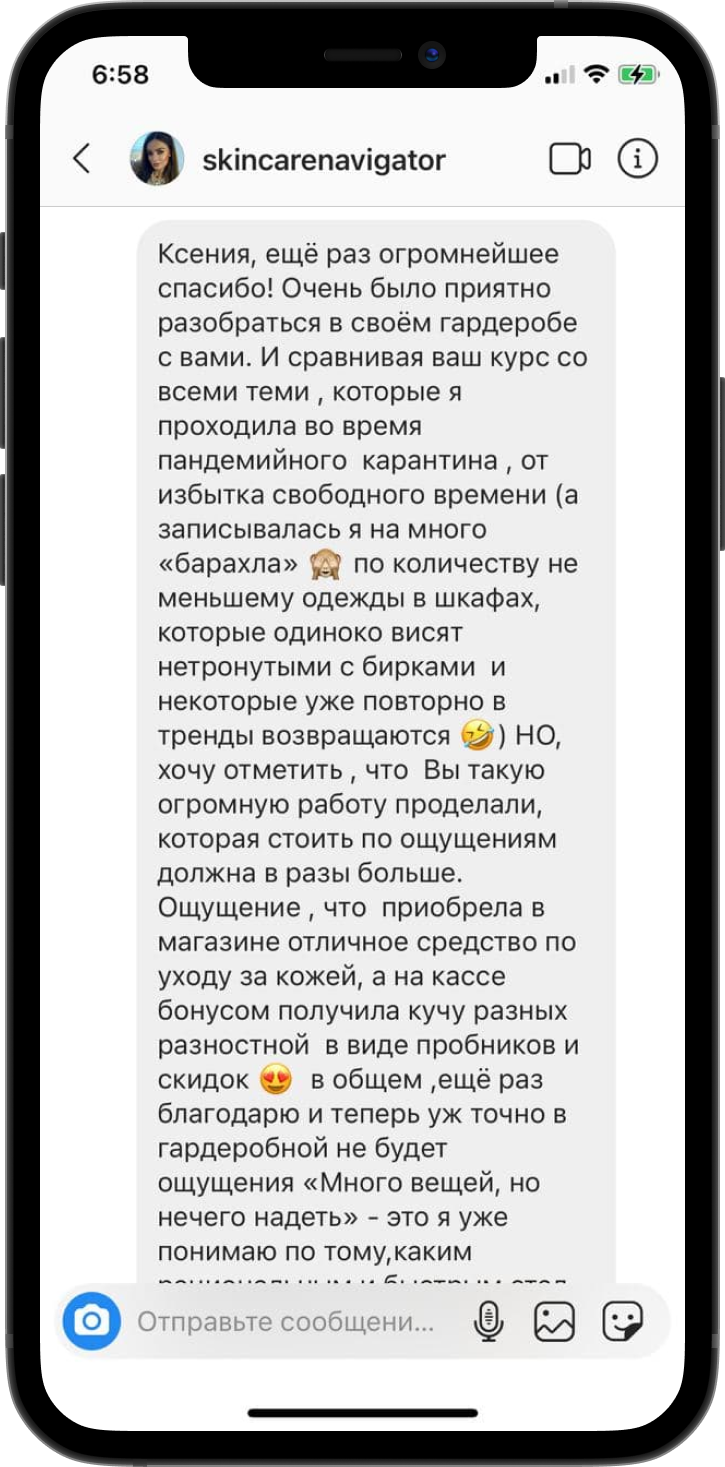Image resolution: width=725 pixels, height=1467 pixels.
Task: Open the camera to send a photo
Action: pos(91,1322)
